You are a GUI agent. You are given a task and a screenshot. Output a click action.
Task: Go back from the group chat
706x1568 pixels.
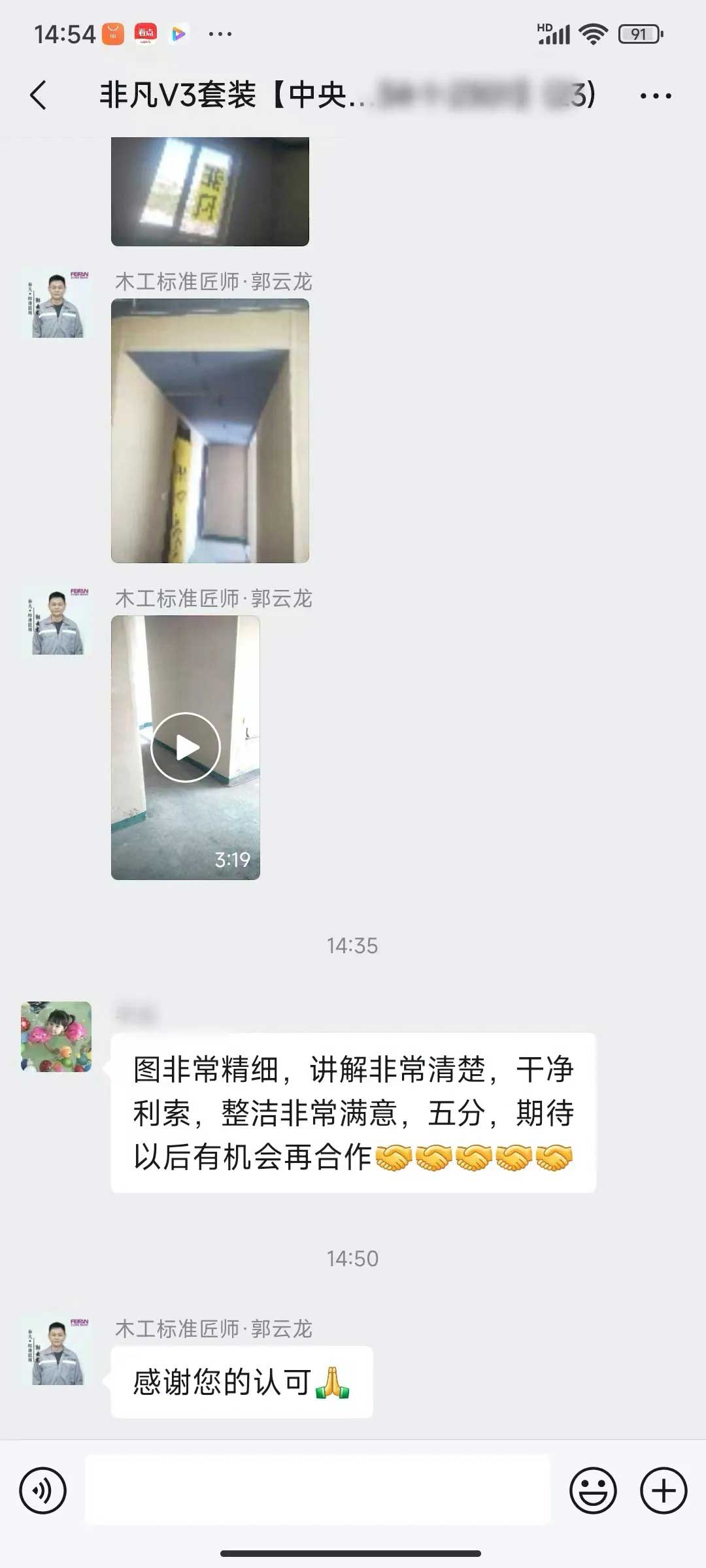39,95
